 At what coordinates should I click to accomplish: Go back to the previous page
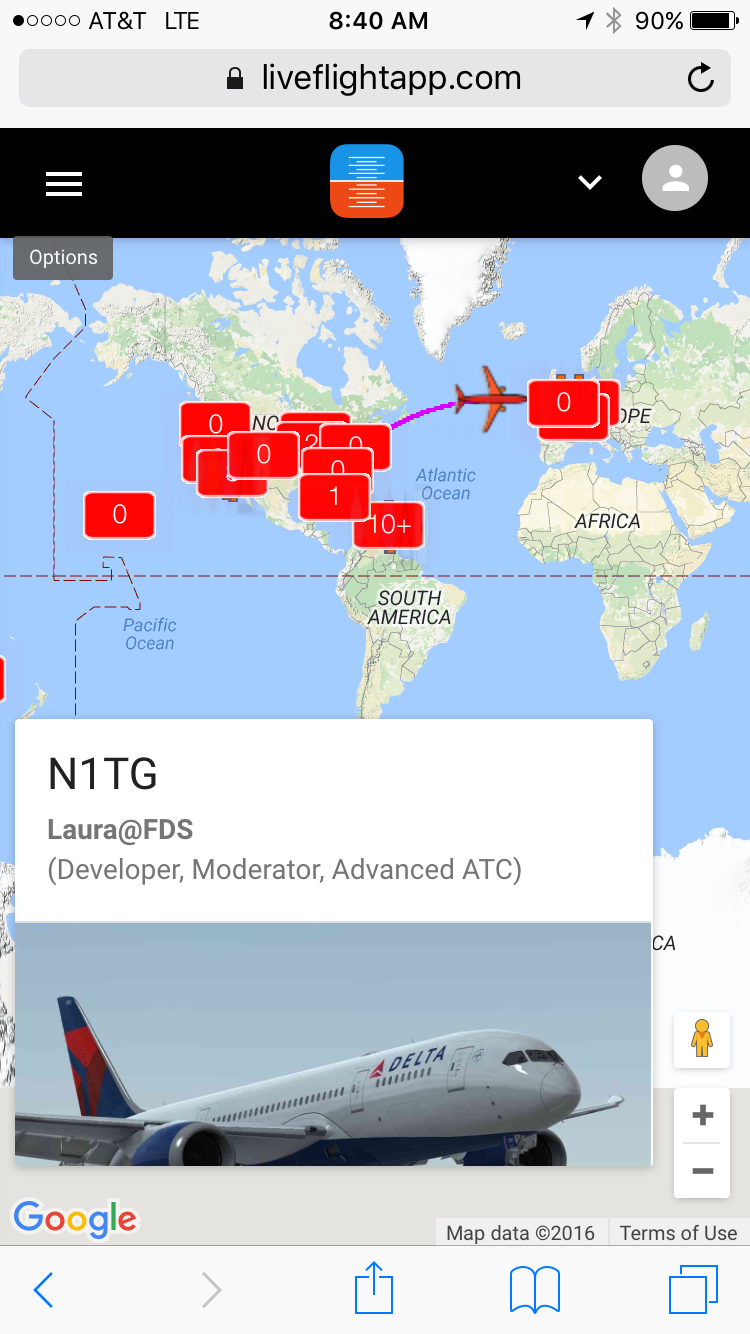coord(43,1290)
